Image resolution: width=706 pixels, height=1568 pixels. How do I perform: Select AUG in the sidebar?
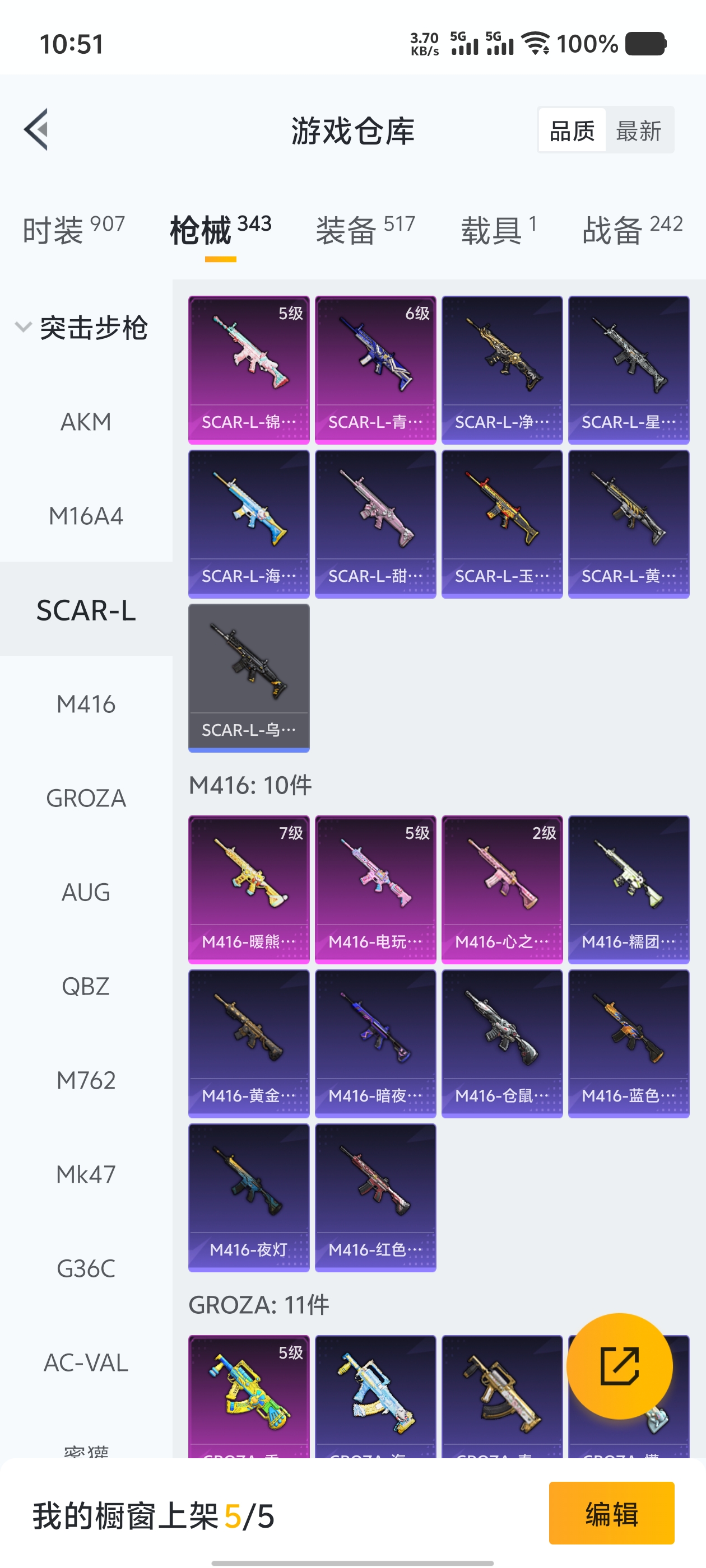86,892
